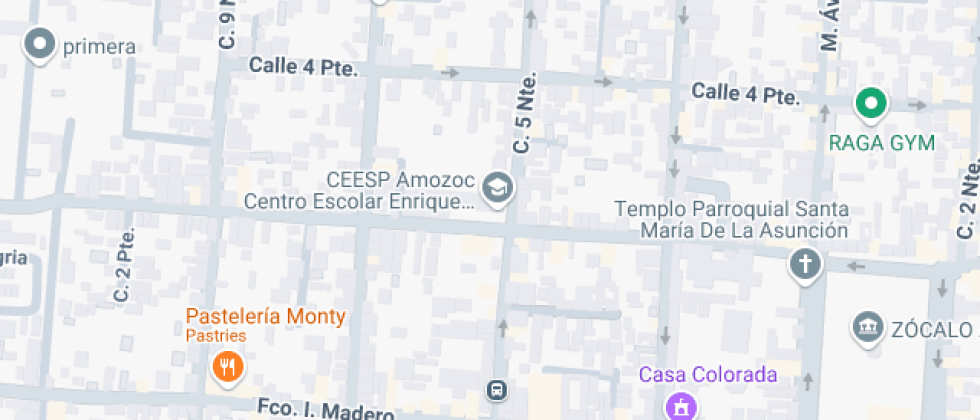The width and height of the screenshot is (980, 420).
Task: Select the bus stop icon on Fco. I. Madero
Action: (x=497, y=389)
